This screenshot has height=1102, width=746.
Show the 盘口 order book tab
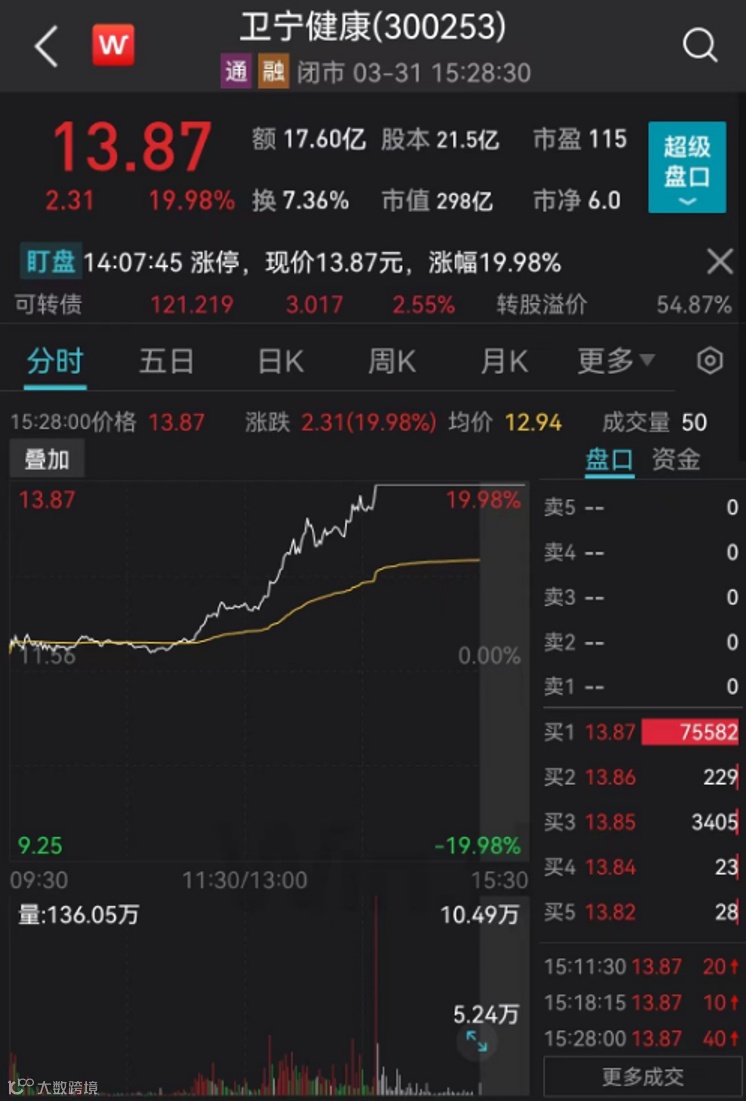[609, 459]
